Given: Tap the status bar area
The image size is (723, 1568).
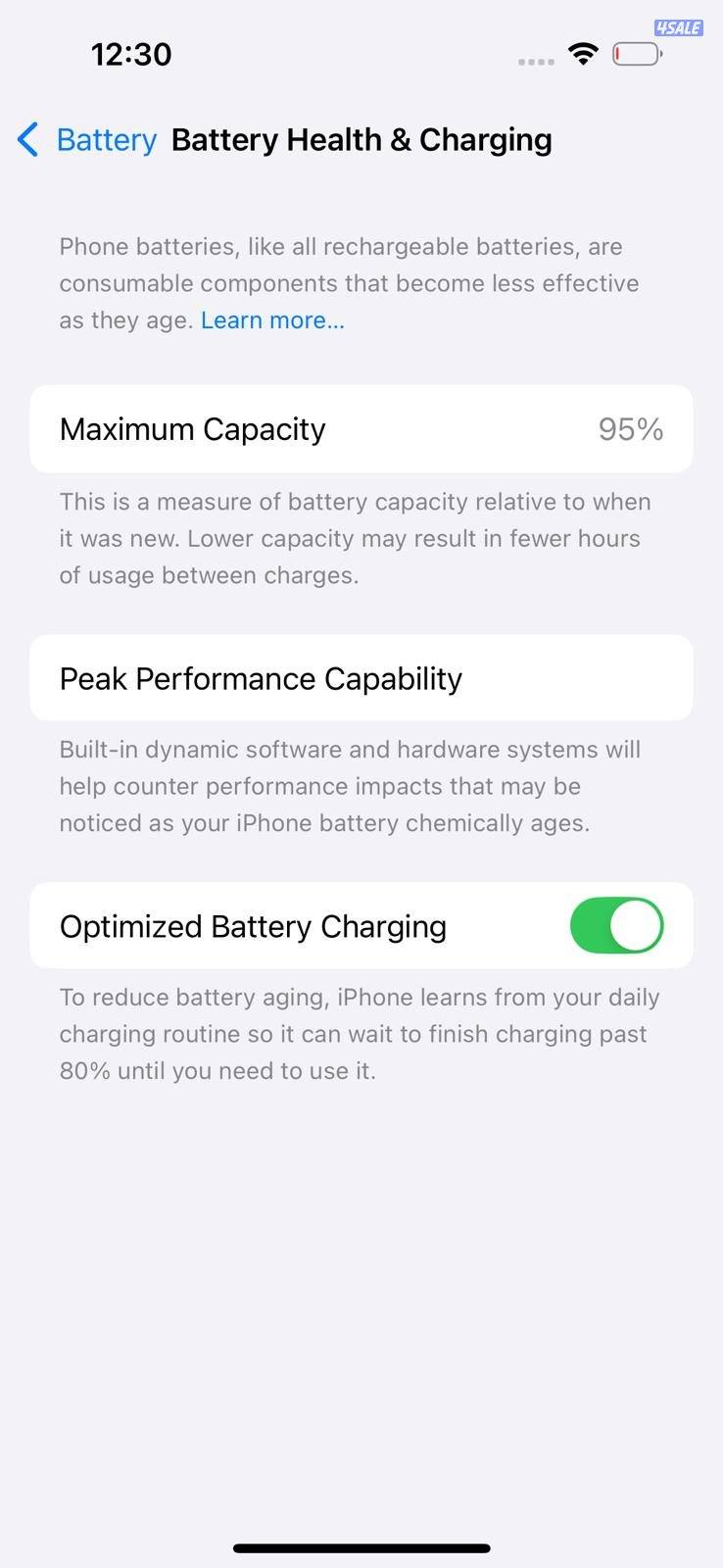Looking at the screenshot, I should tap(361, 54).
